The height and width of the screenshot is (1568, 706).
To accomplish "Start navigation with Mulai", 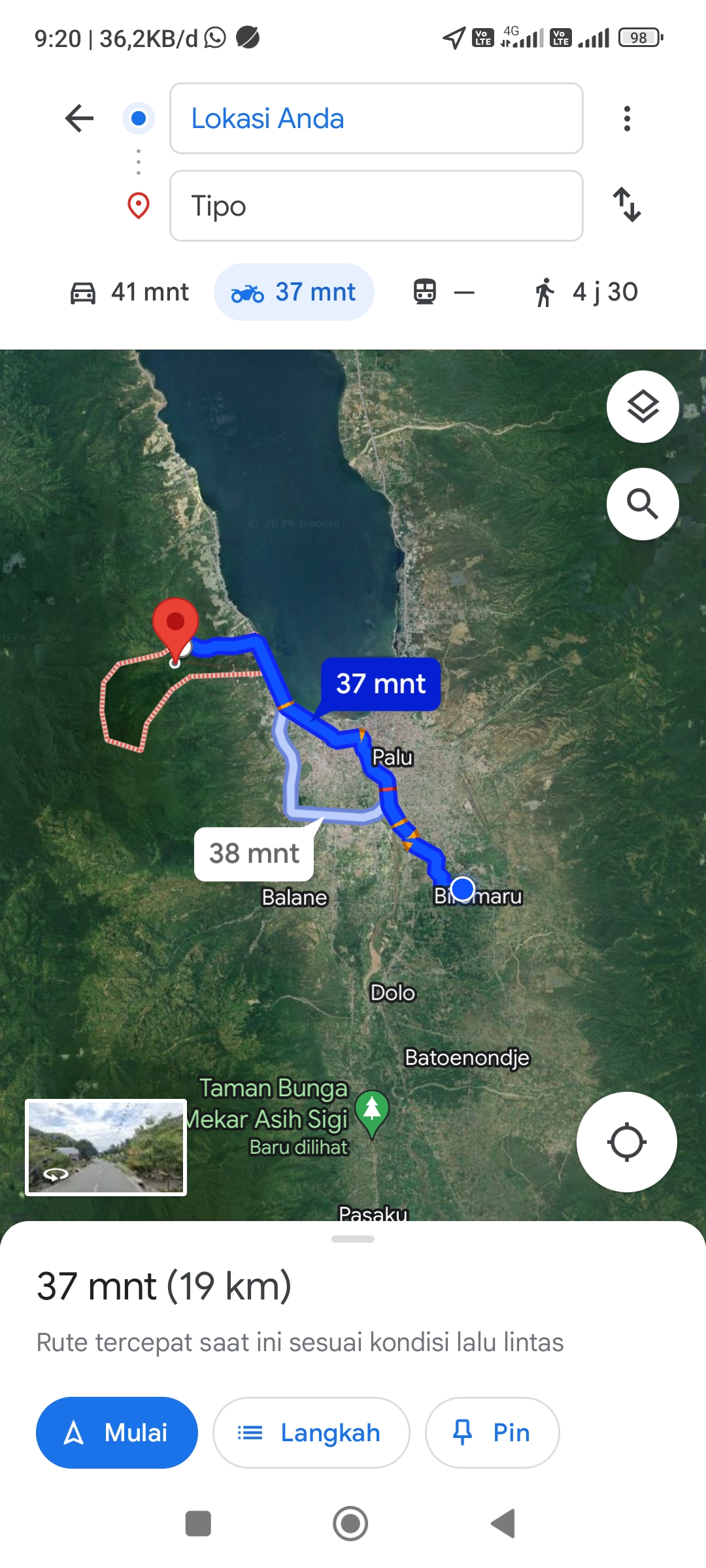I will tap(117, 1433).
